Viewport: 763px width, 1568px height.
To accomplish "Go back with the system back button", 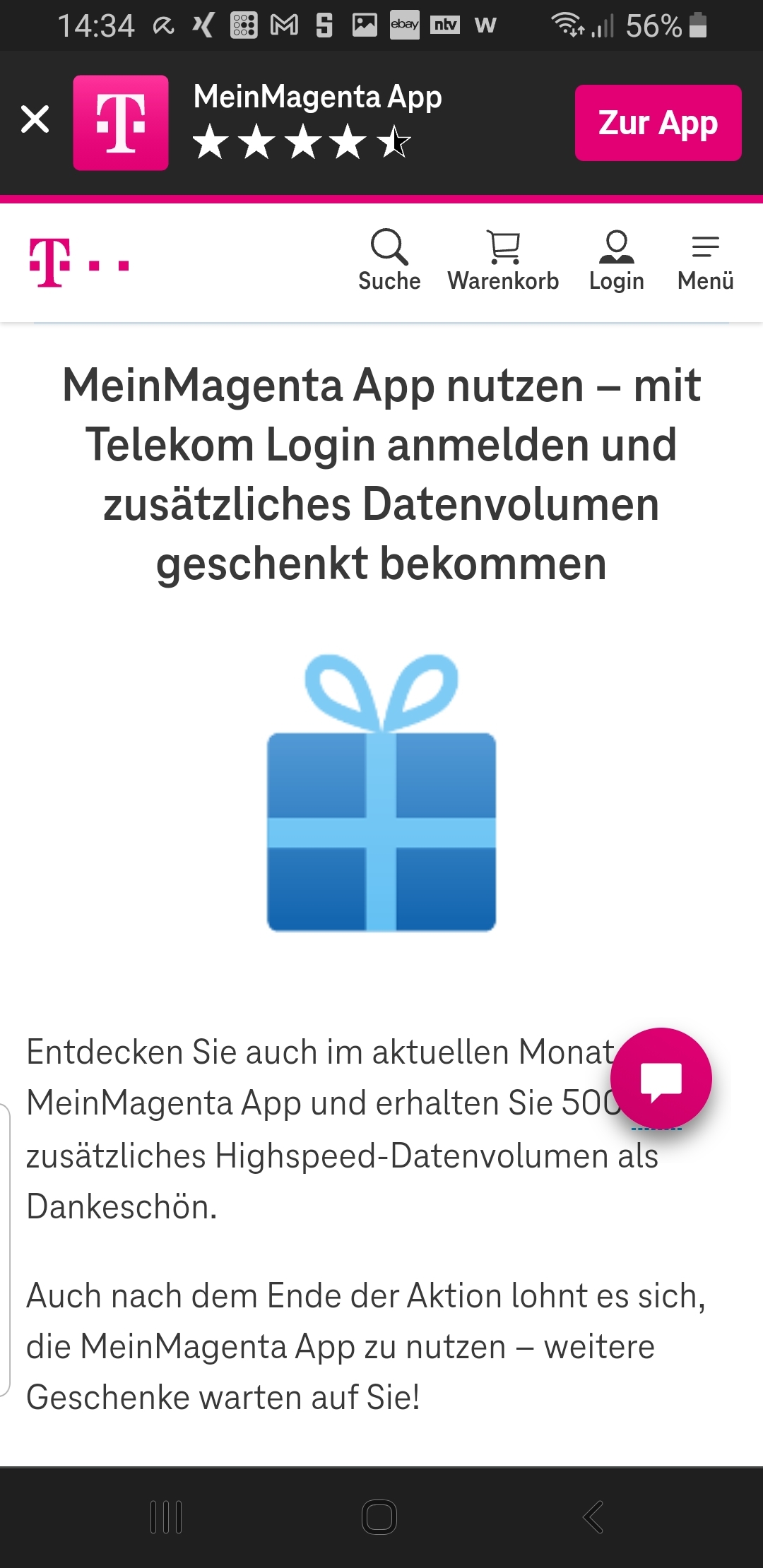I will (x=593, y=1516).
